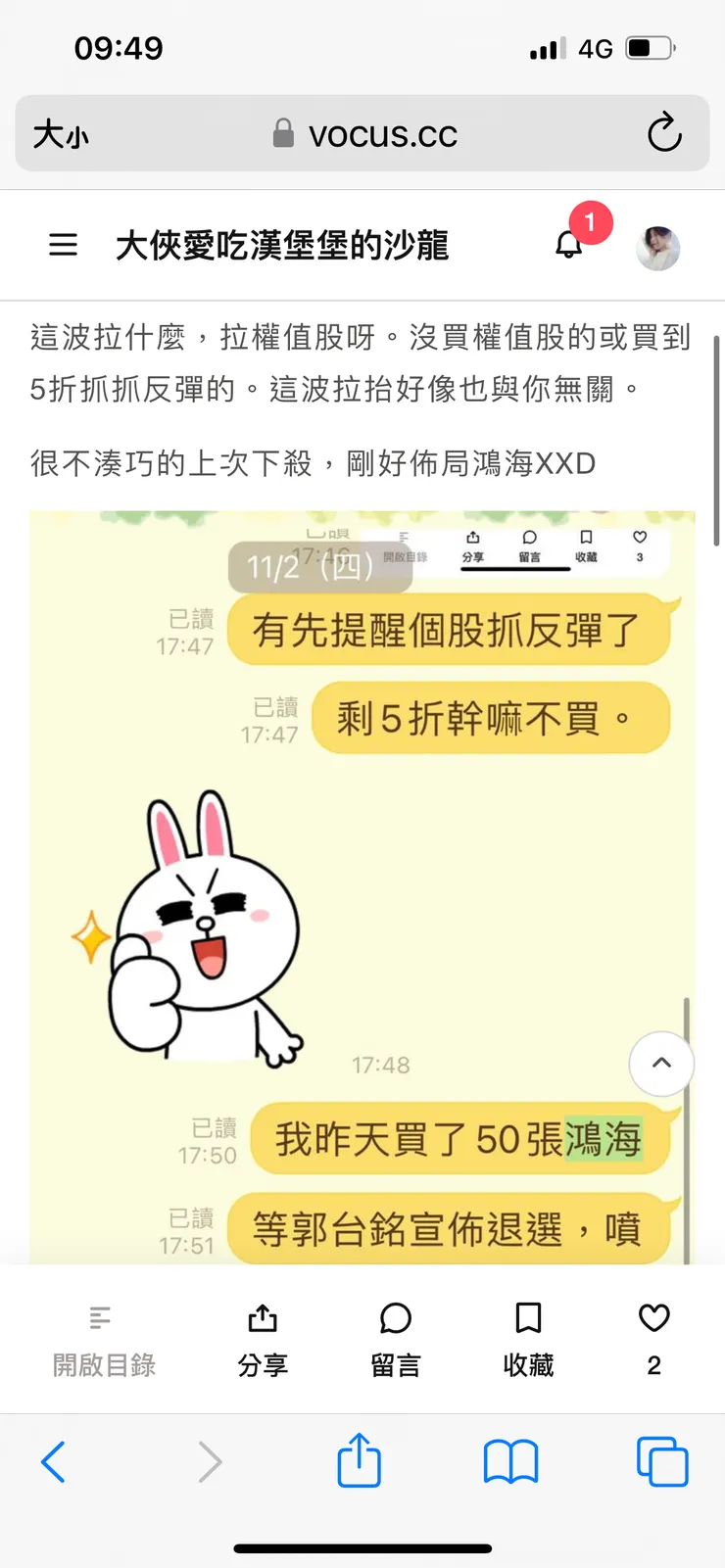The image size is (725, 1568).
Task: Navigate back with the blue chevron
Action: [x=54, y=1461]
